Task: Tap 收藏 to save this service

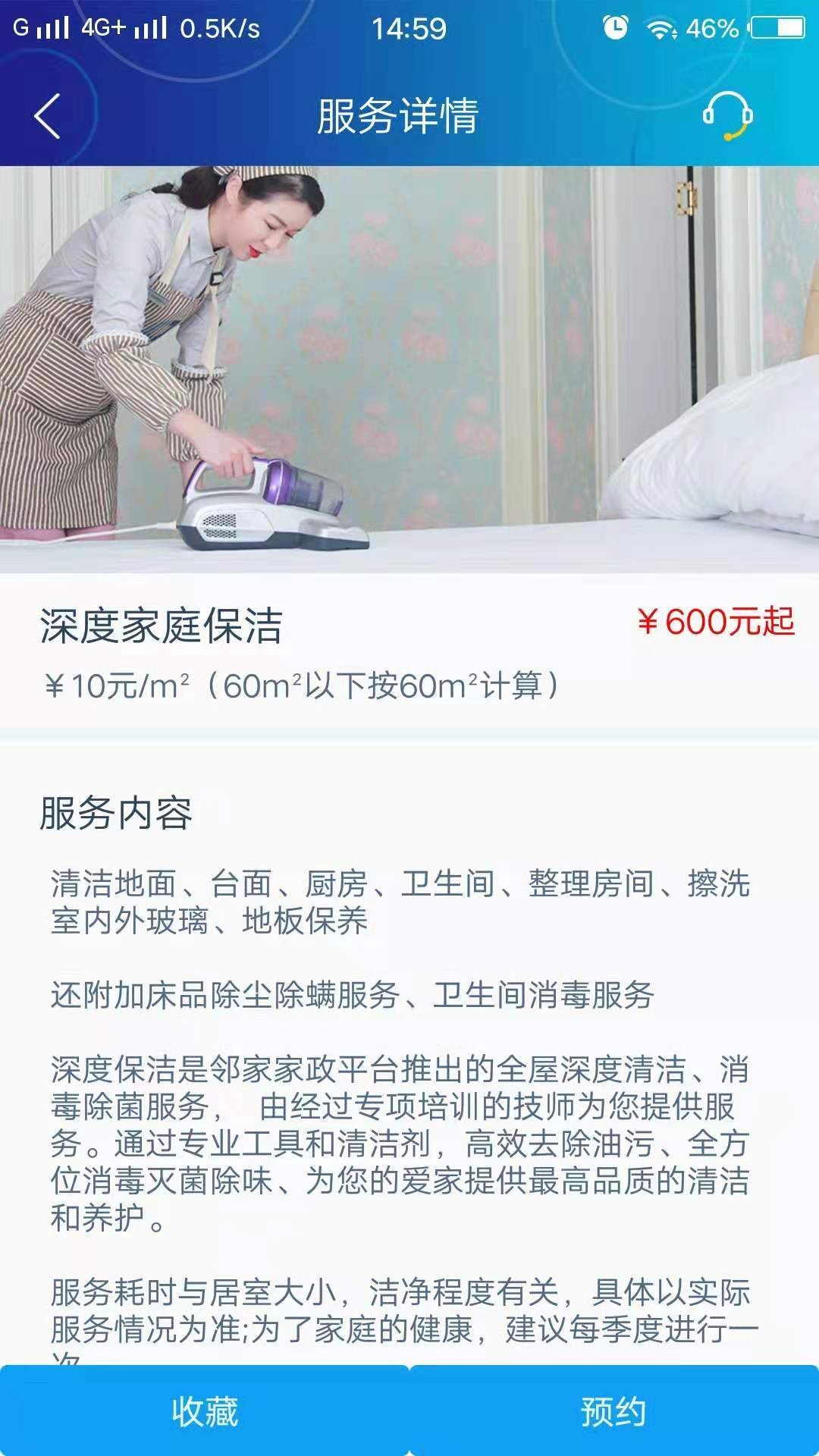Action: click(205, 1412)
